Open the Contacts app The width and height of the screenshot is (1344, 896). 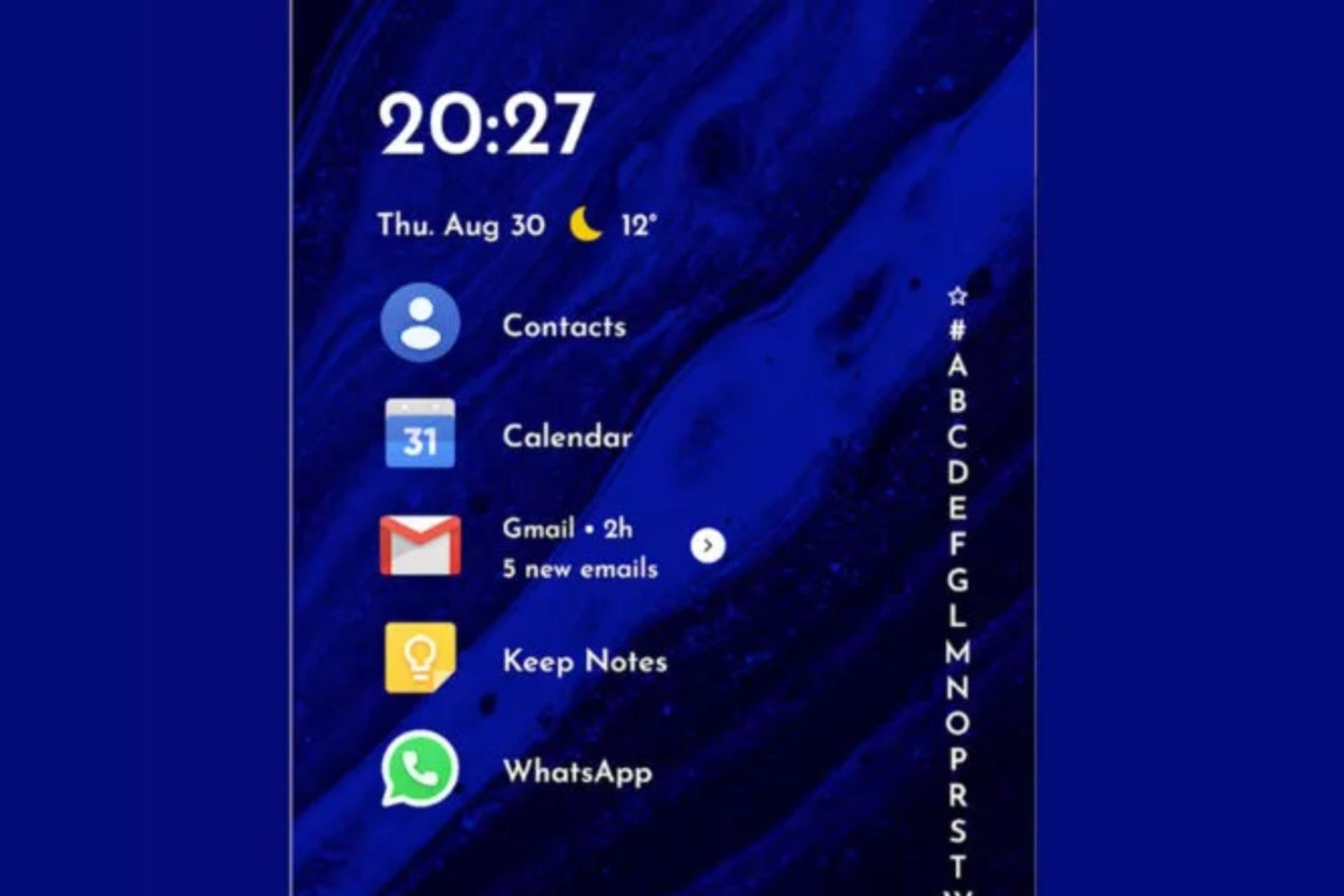[x=420, y=323]
